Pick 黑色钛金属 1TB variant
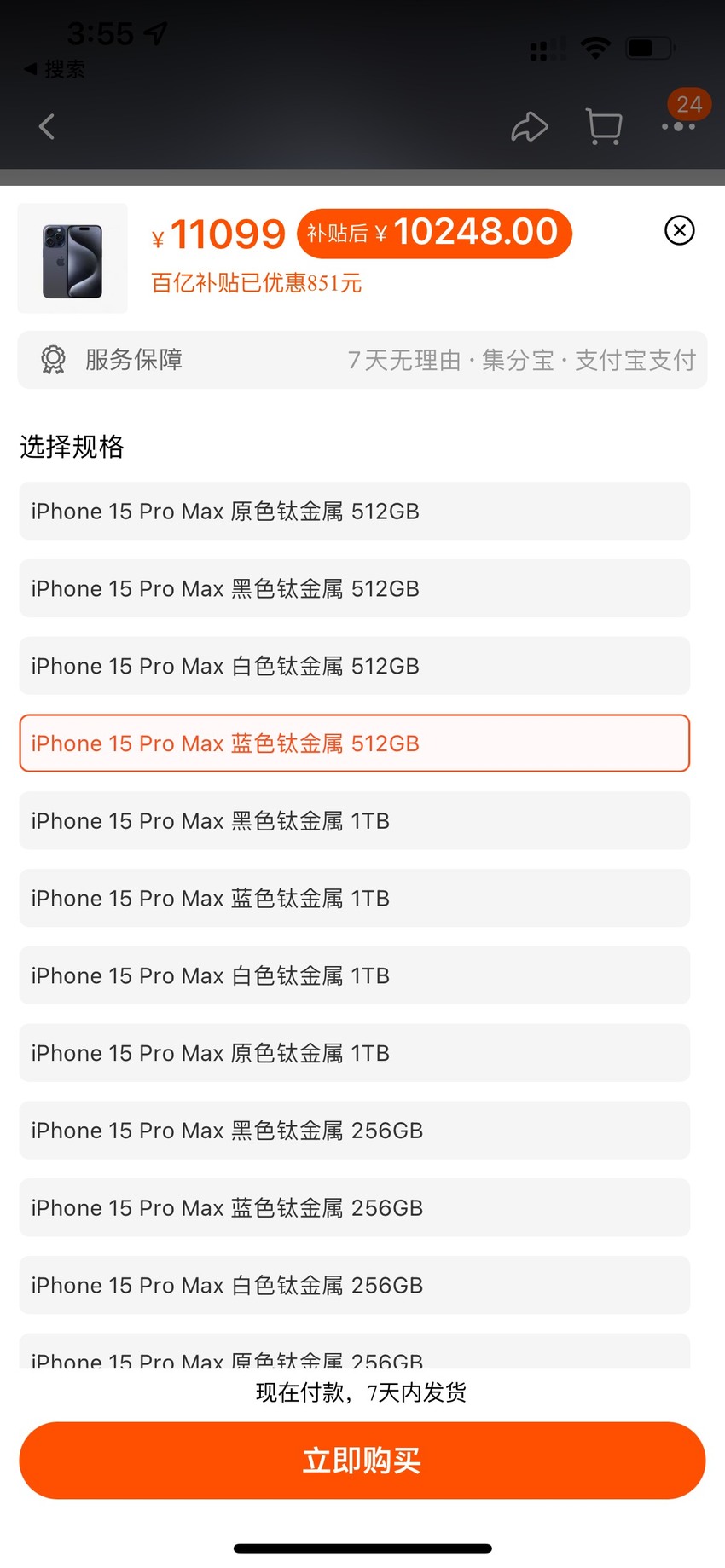The height and width of the screenshot is (1568, 725). pyautogui.click(x=355, y=821)
